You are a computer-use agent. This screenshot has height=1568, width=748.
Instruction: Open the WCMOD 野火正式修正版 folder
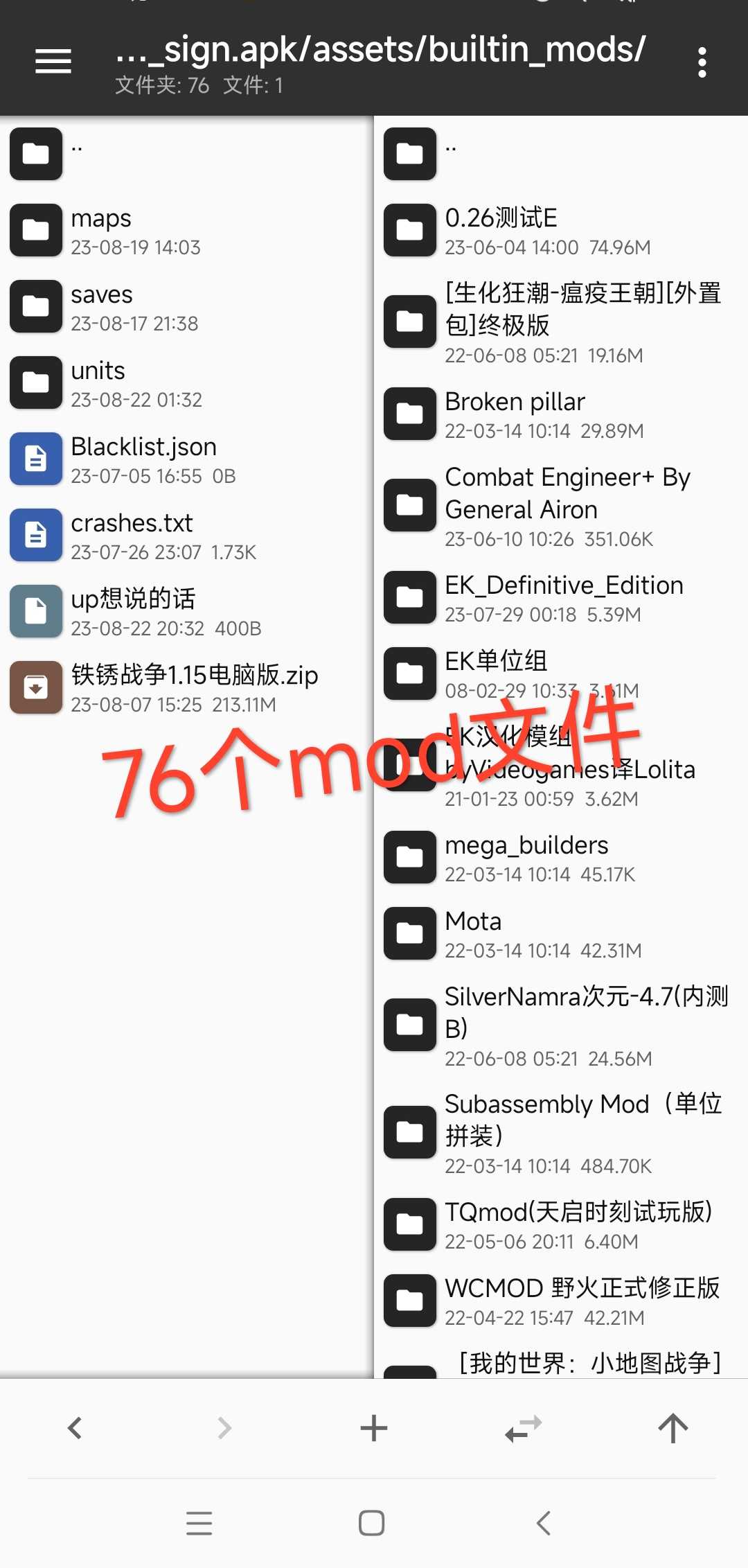point(582,1301)
